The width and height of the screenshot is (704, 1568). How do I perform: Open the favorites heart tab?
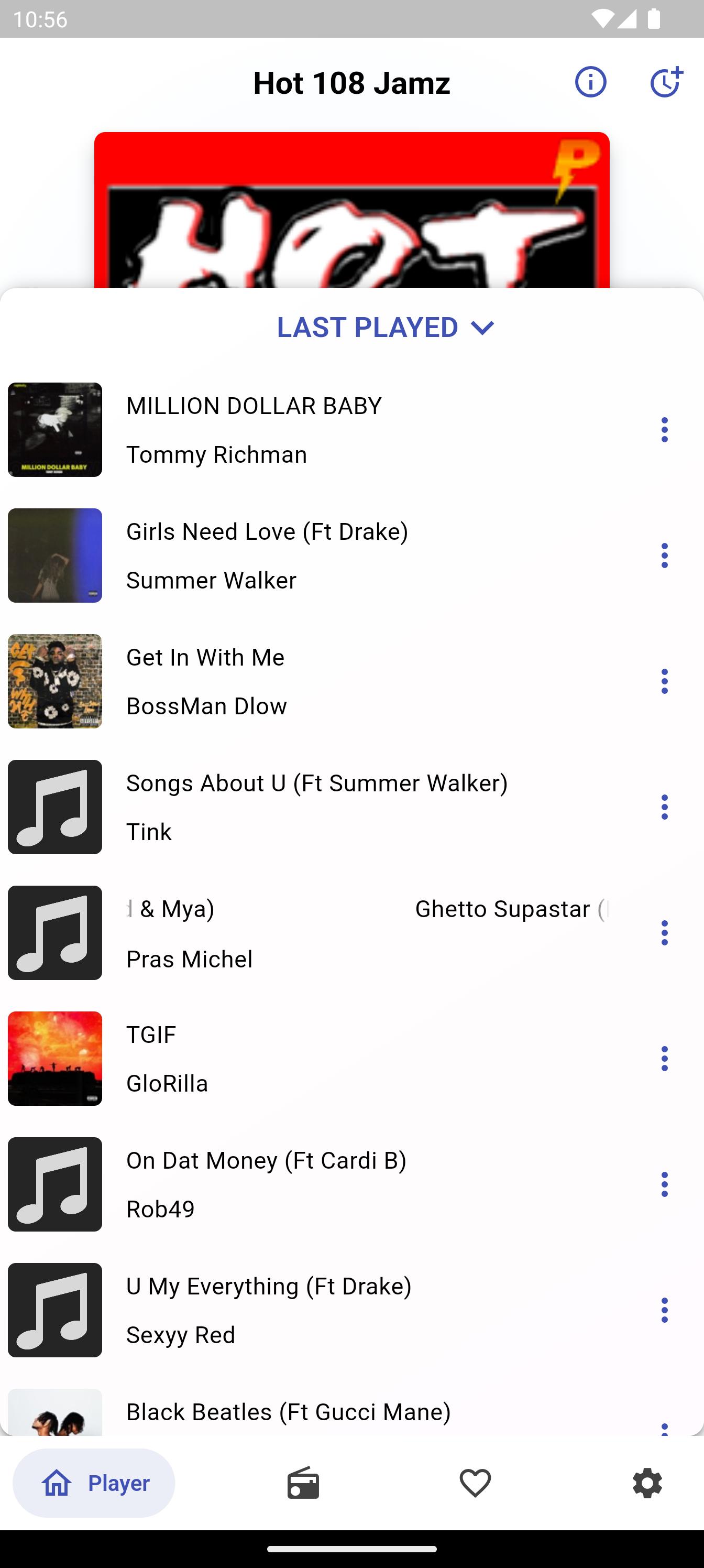[475, 1483]
